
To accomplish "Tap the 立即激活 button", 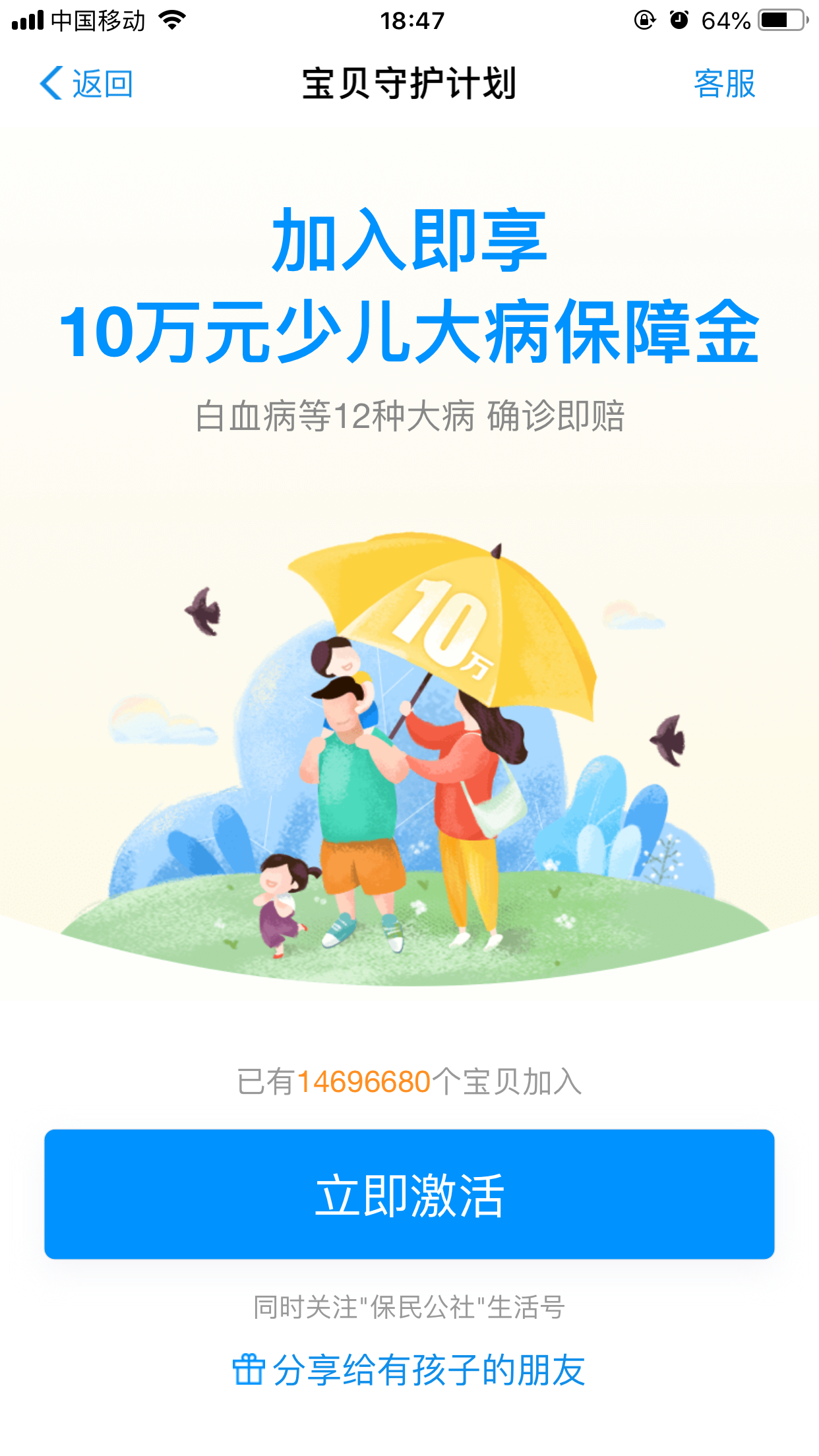I will click(409, 1194).
